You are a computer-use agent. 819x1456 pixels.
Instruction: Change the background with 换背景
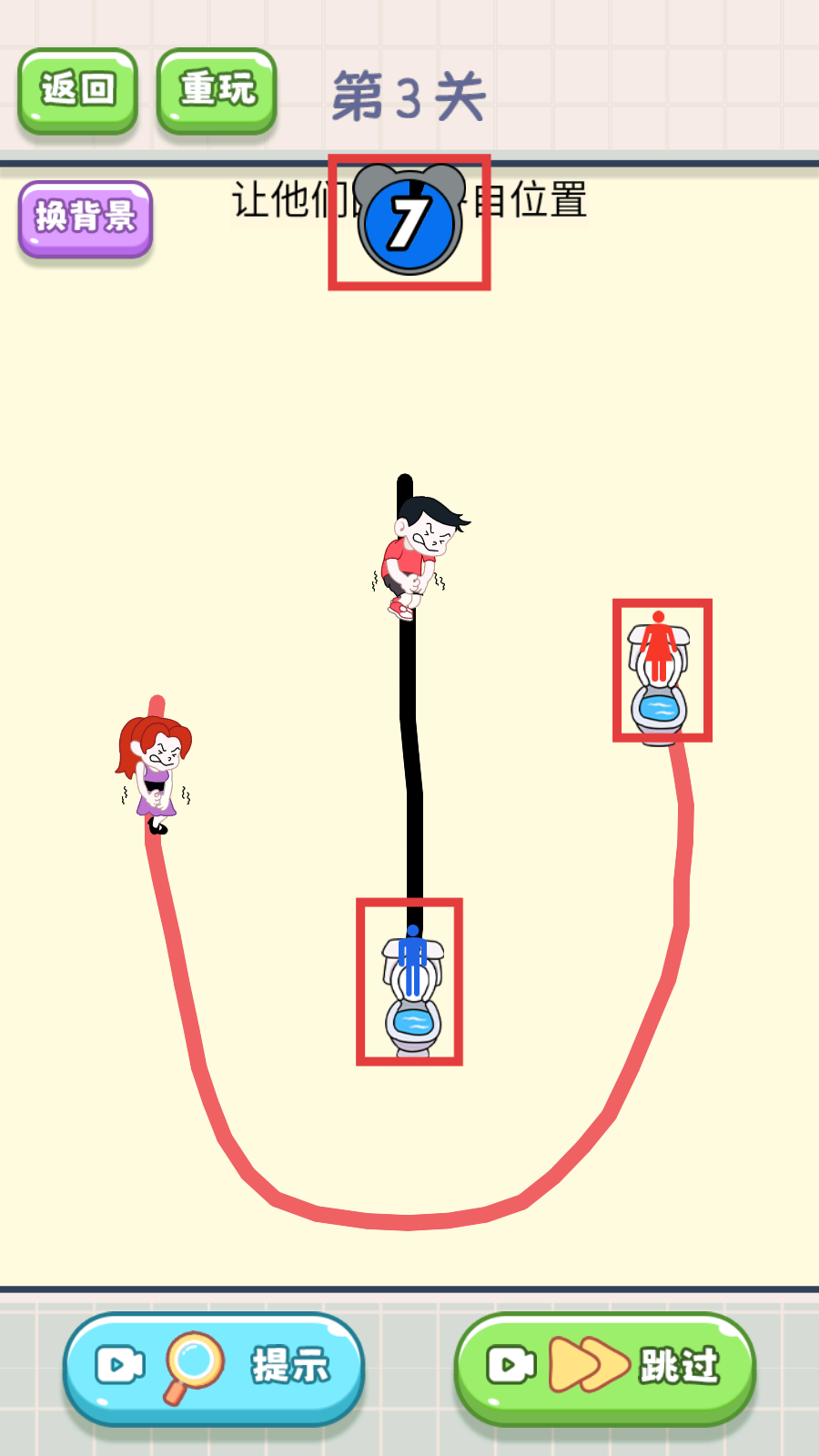point(86,217)
